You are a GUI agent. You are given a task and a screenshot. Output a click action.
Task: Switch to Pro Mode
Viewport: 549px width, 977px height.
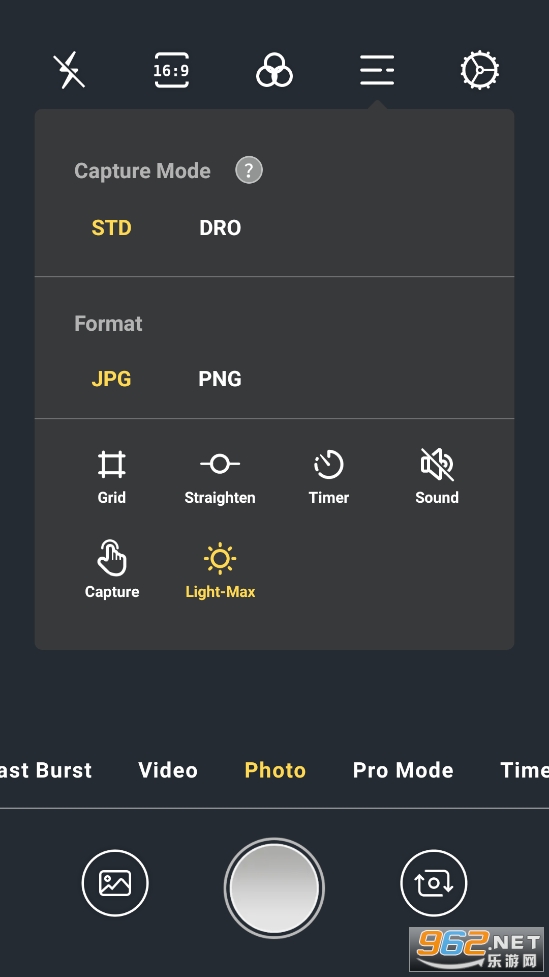[403, 770]
